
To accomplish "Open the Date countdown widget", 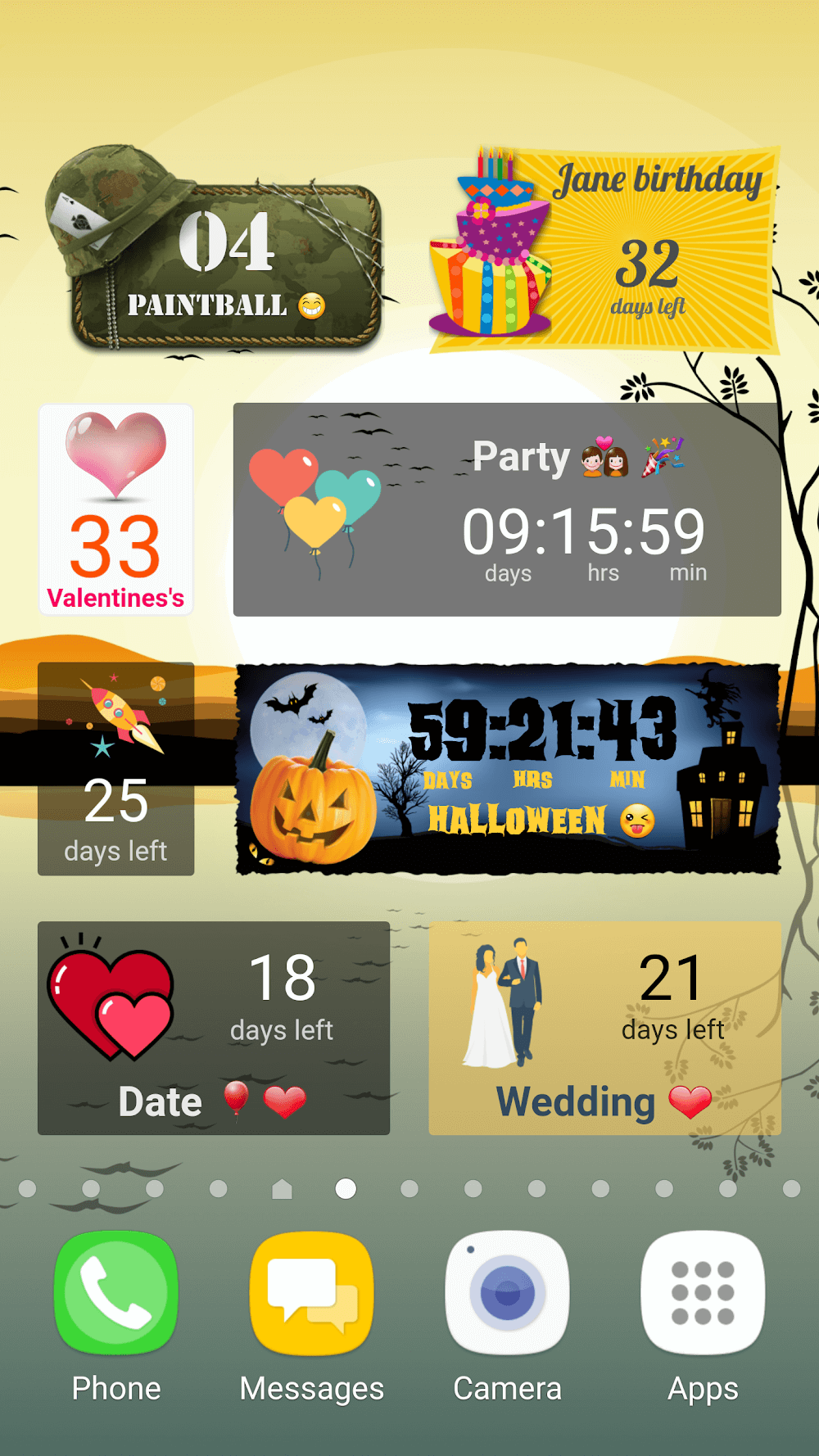I will [214, 1028].
